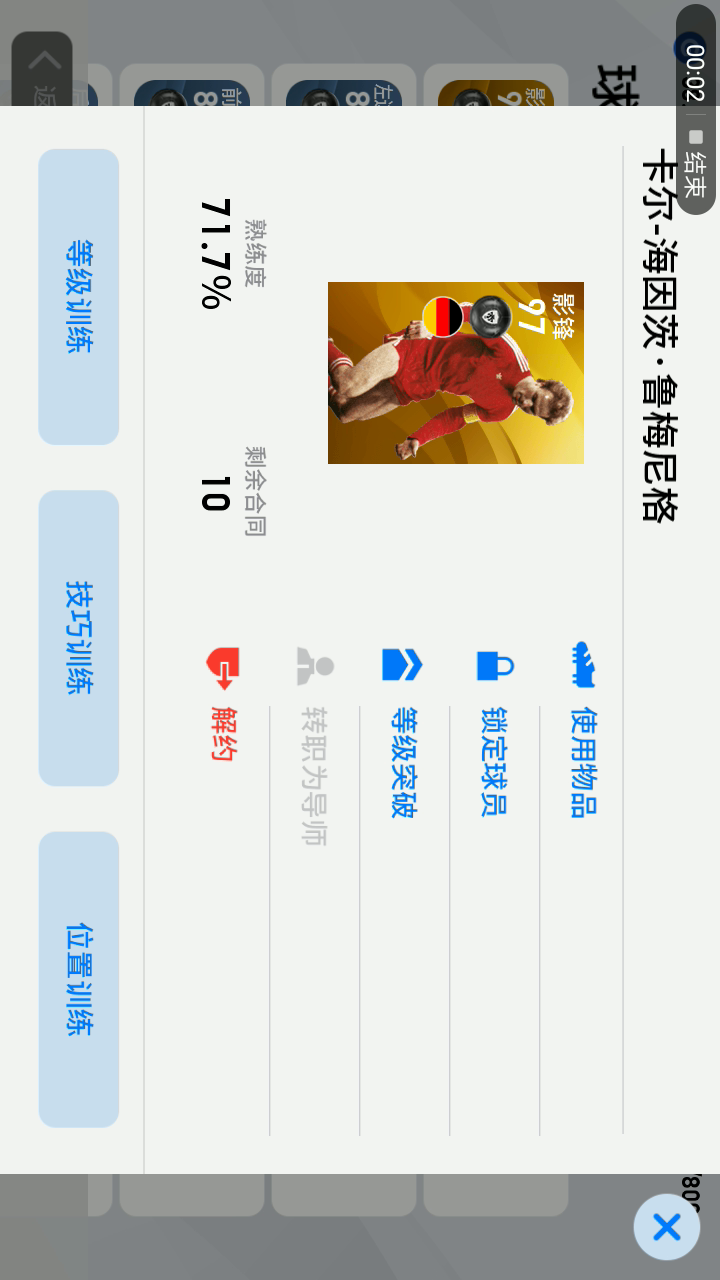720x1280 pixels.
Task: Stop the screen recording with 结束
Action: (696, 172)
